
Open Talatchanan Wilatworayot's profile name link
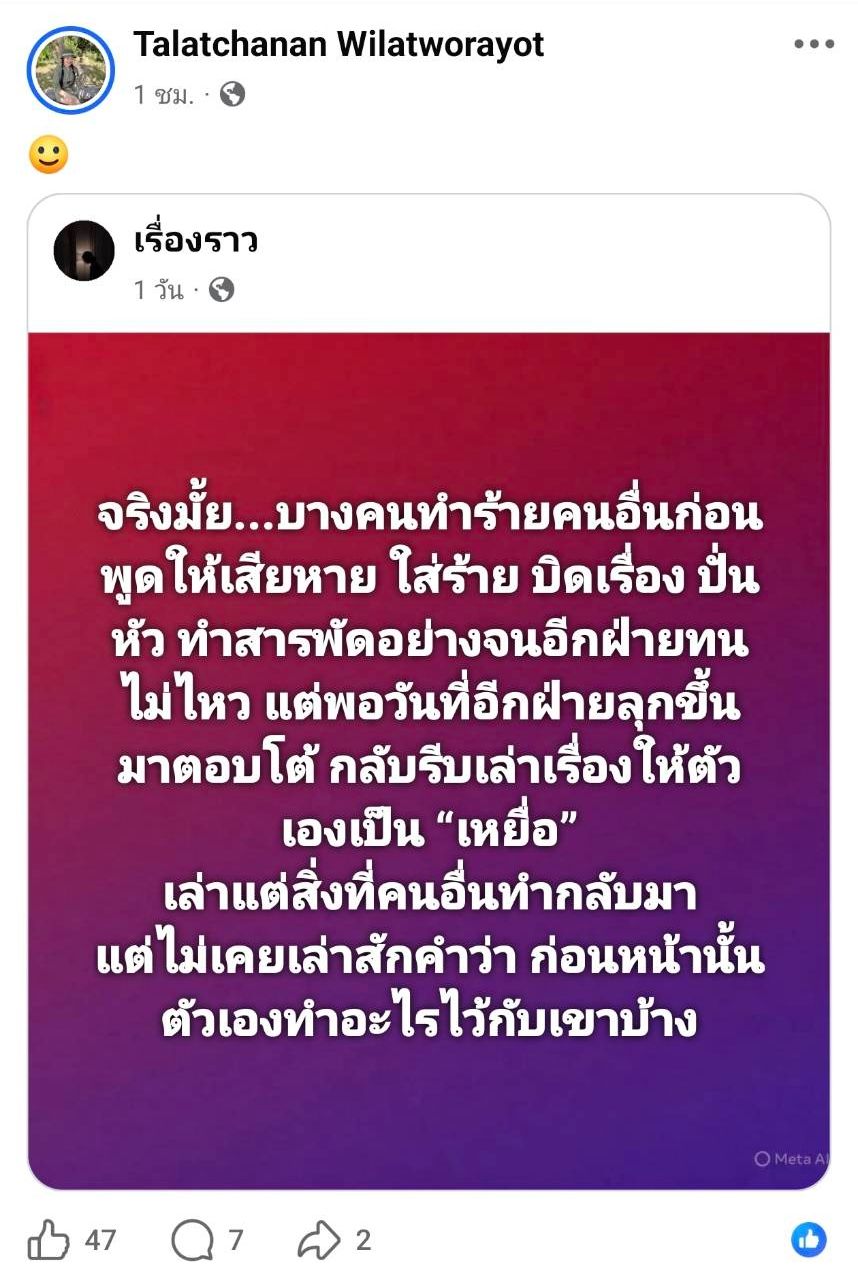point(339,45)
